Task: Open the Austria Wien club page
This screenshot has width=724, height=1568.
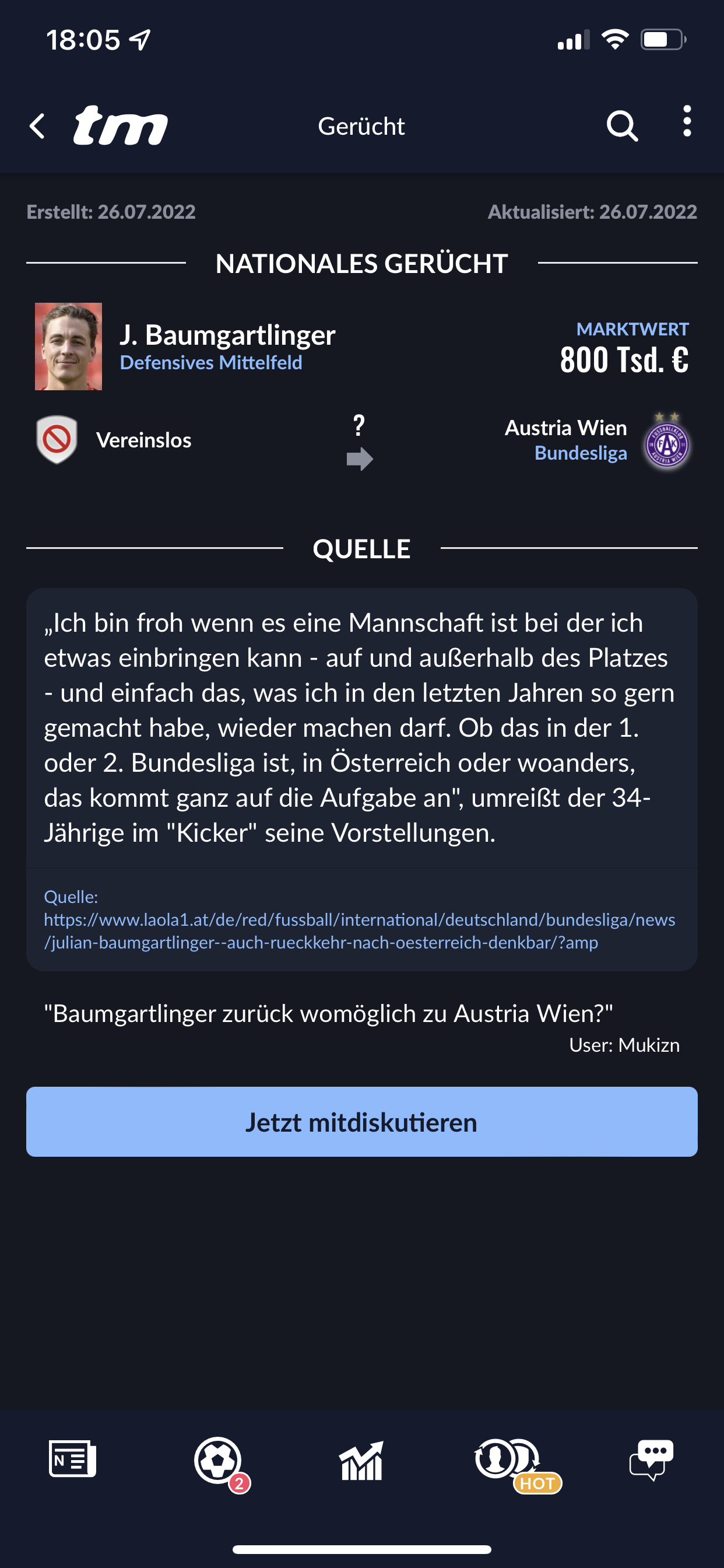Action: [x=565, y=428]
